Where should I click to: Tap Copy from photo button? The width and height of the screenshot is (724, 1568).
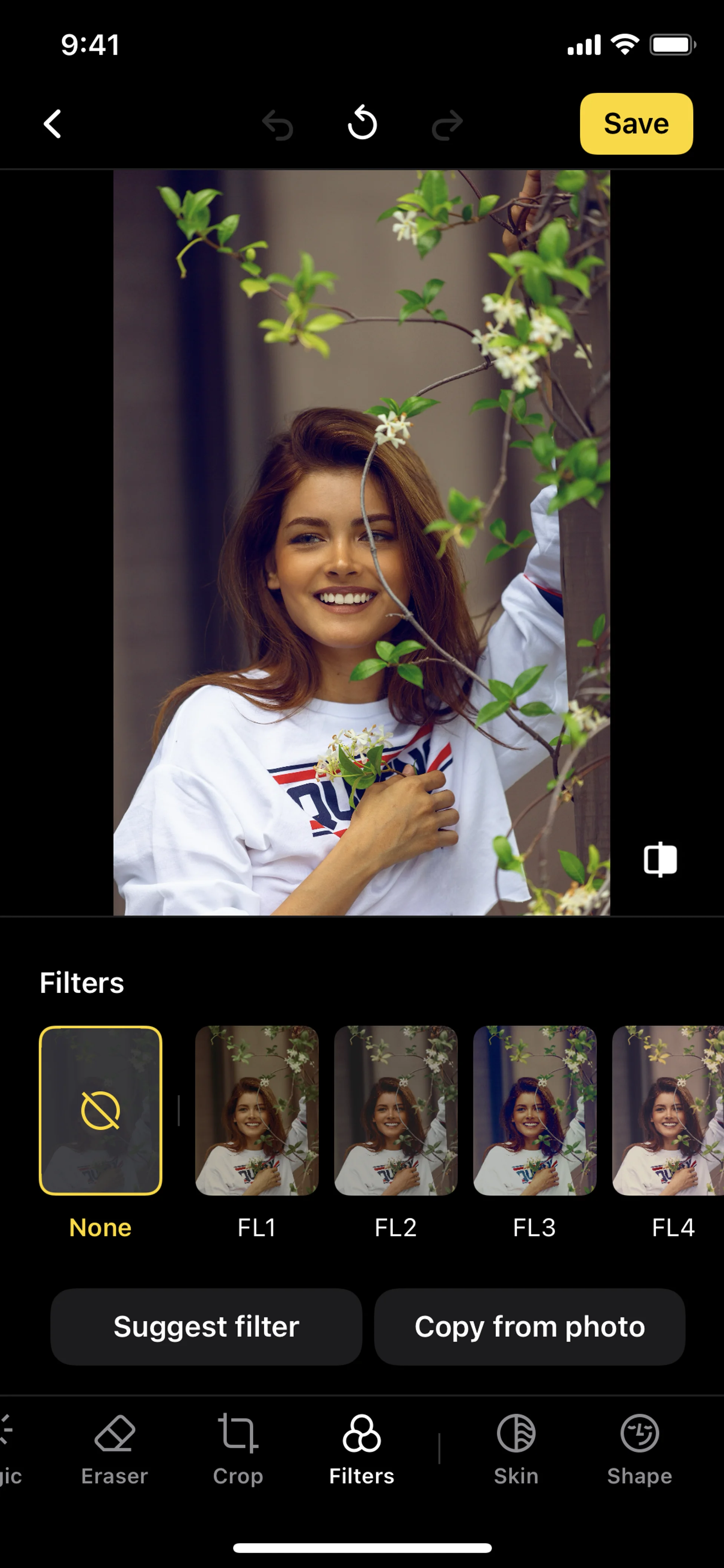click(529, 1326)
